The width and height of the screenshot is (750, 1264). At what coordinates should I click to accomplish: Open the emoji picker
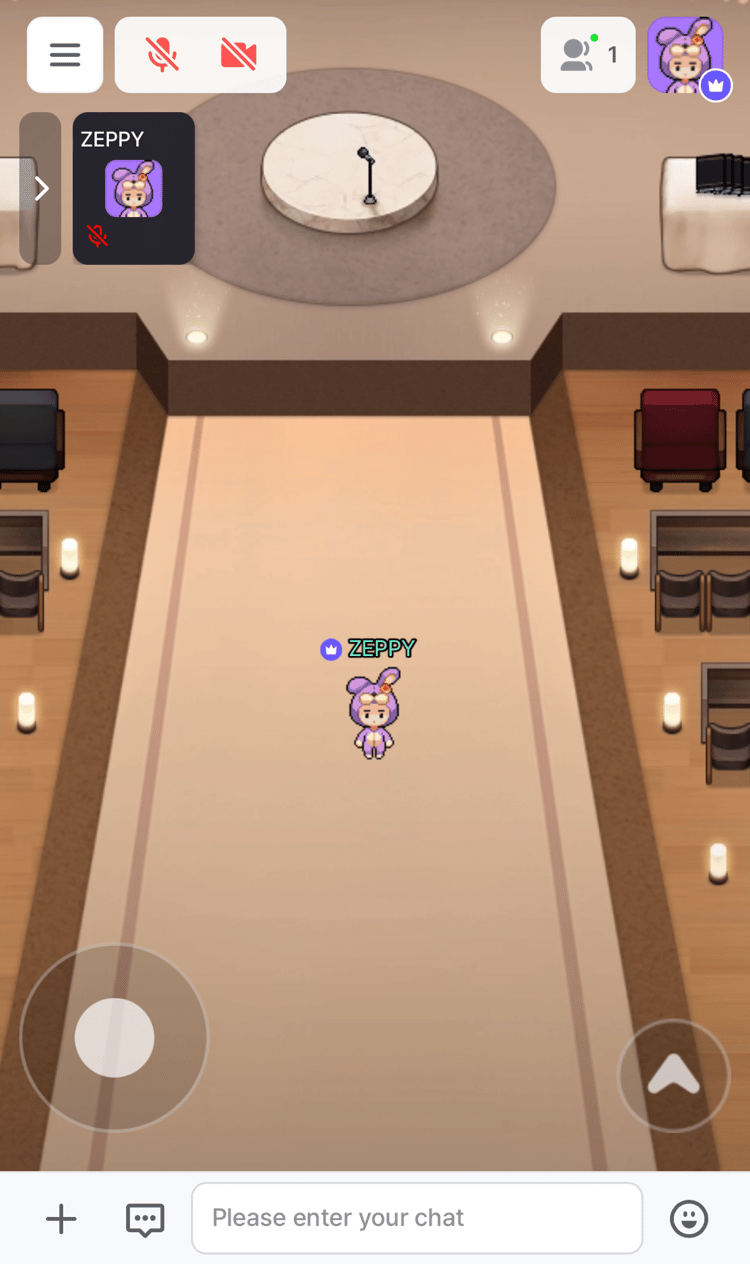[x=688, y=1218]
